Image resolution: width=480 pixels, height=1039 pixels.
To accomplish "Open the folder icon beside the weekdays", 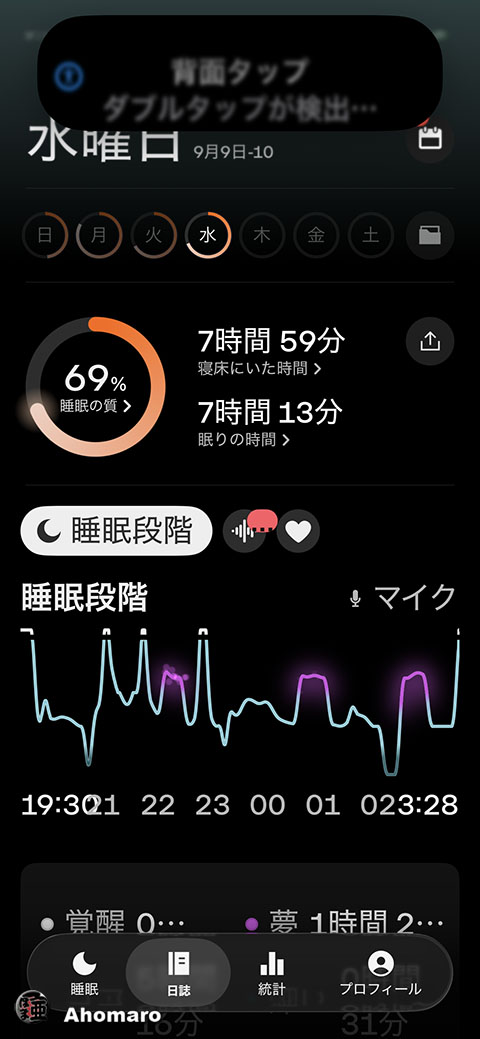I will [430, 235].
